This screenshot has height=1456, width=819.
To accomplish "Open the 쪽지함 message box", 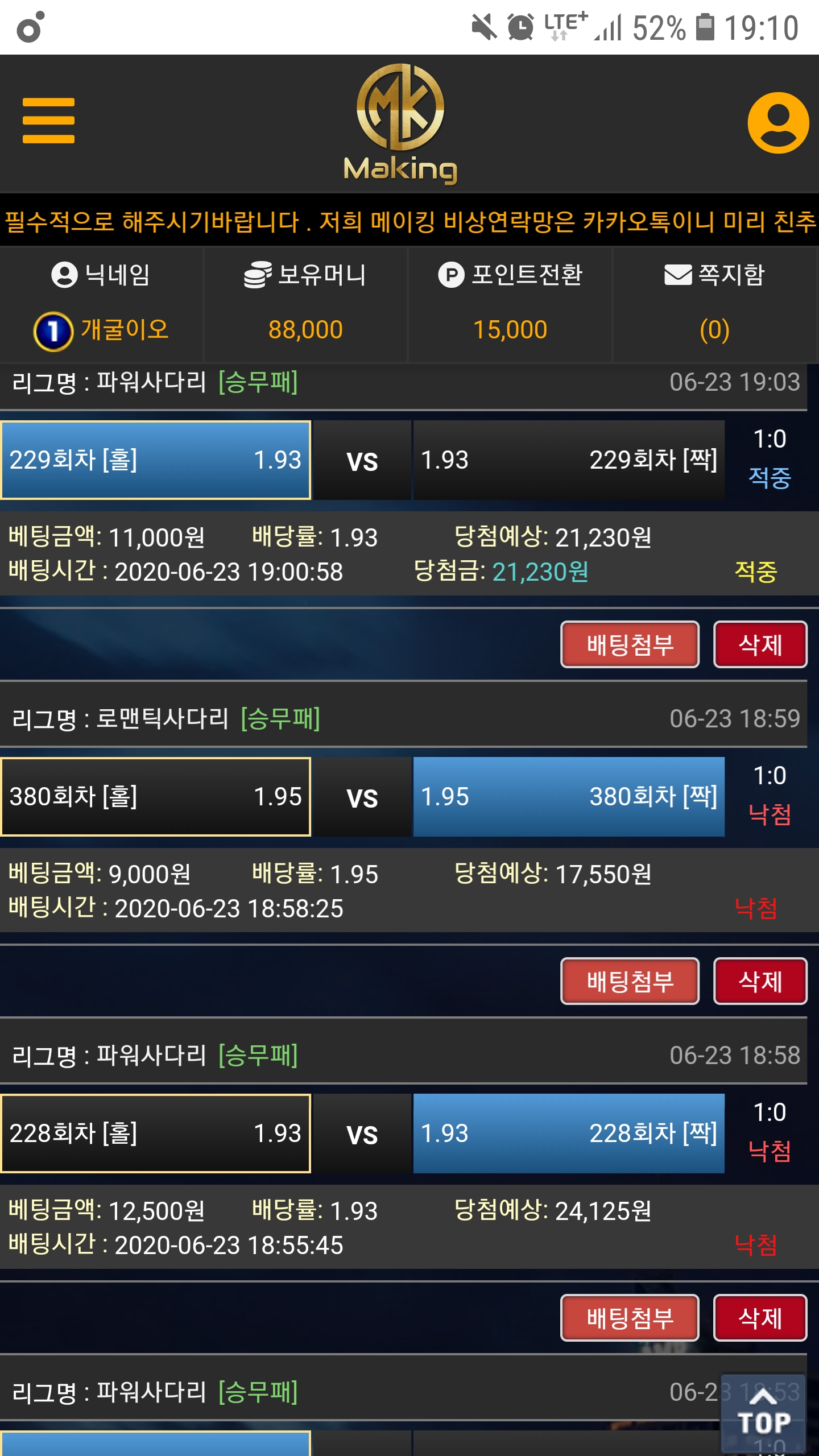I will pyautogui.click(x=714, y=275).
